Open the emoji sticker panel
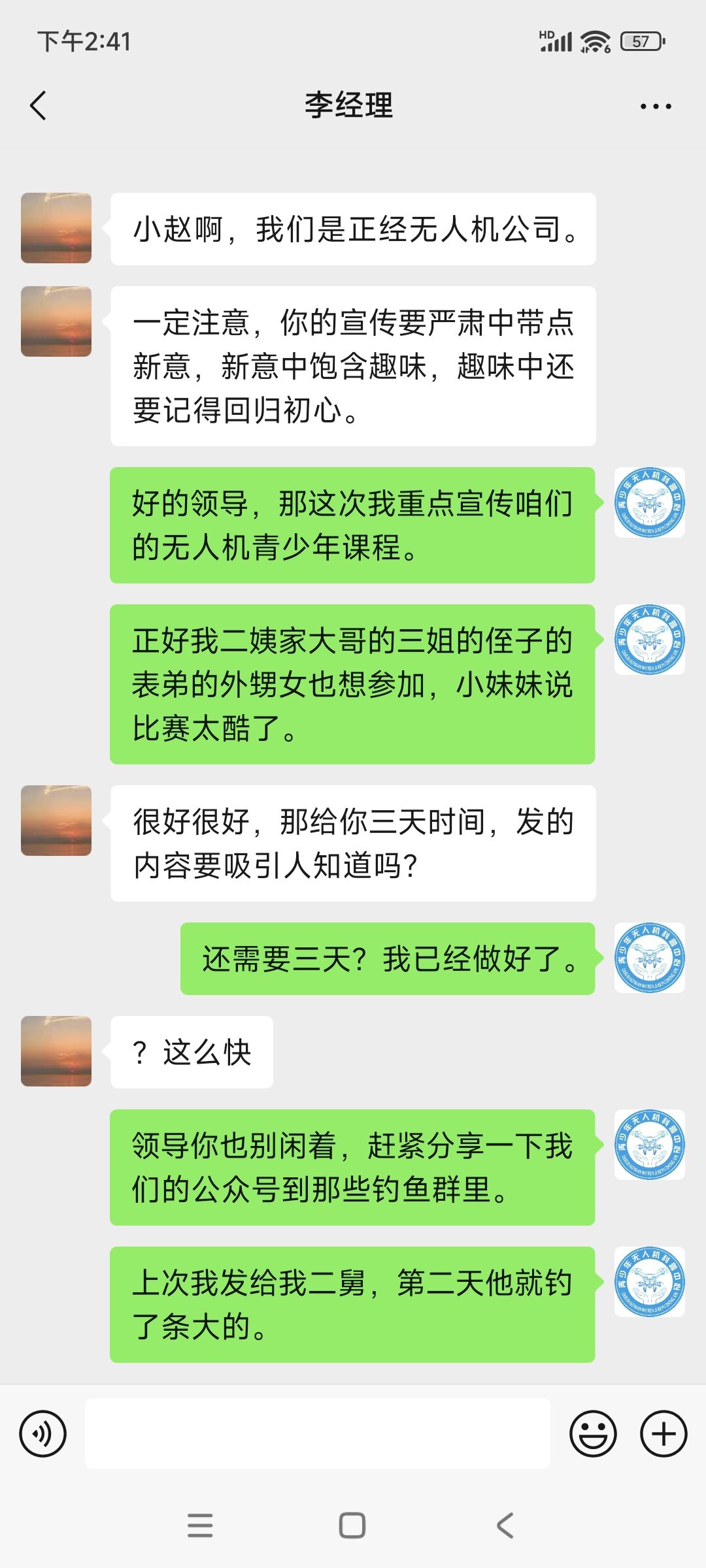 click(x=593, y=1434)
